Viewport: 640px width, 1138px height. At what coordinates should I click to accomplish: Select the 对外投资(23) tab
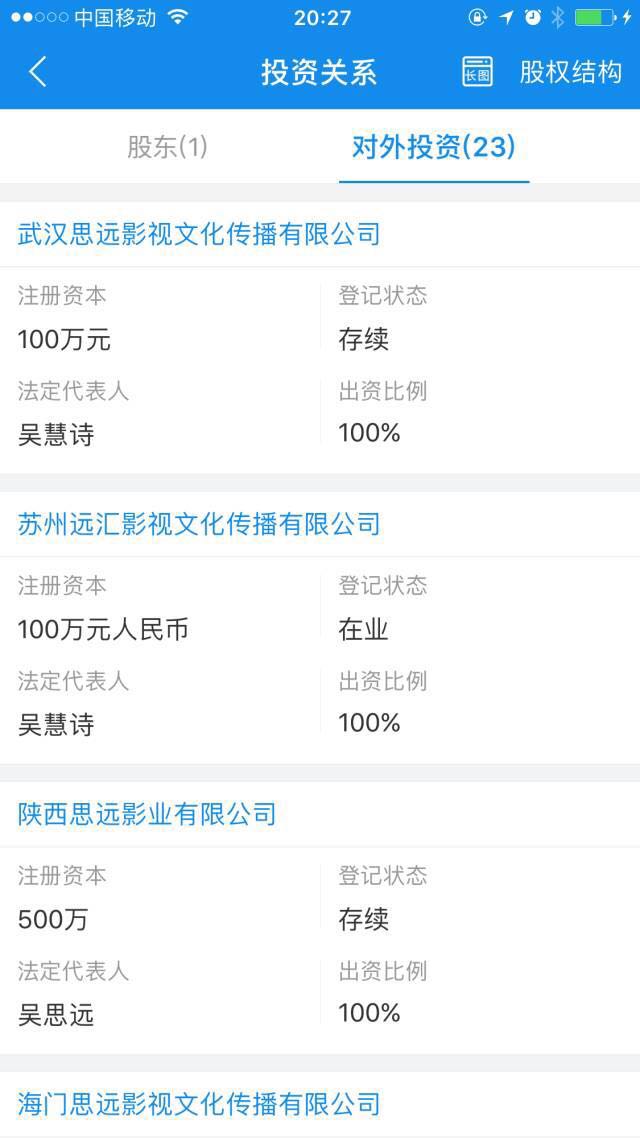tap(434, 147)
